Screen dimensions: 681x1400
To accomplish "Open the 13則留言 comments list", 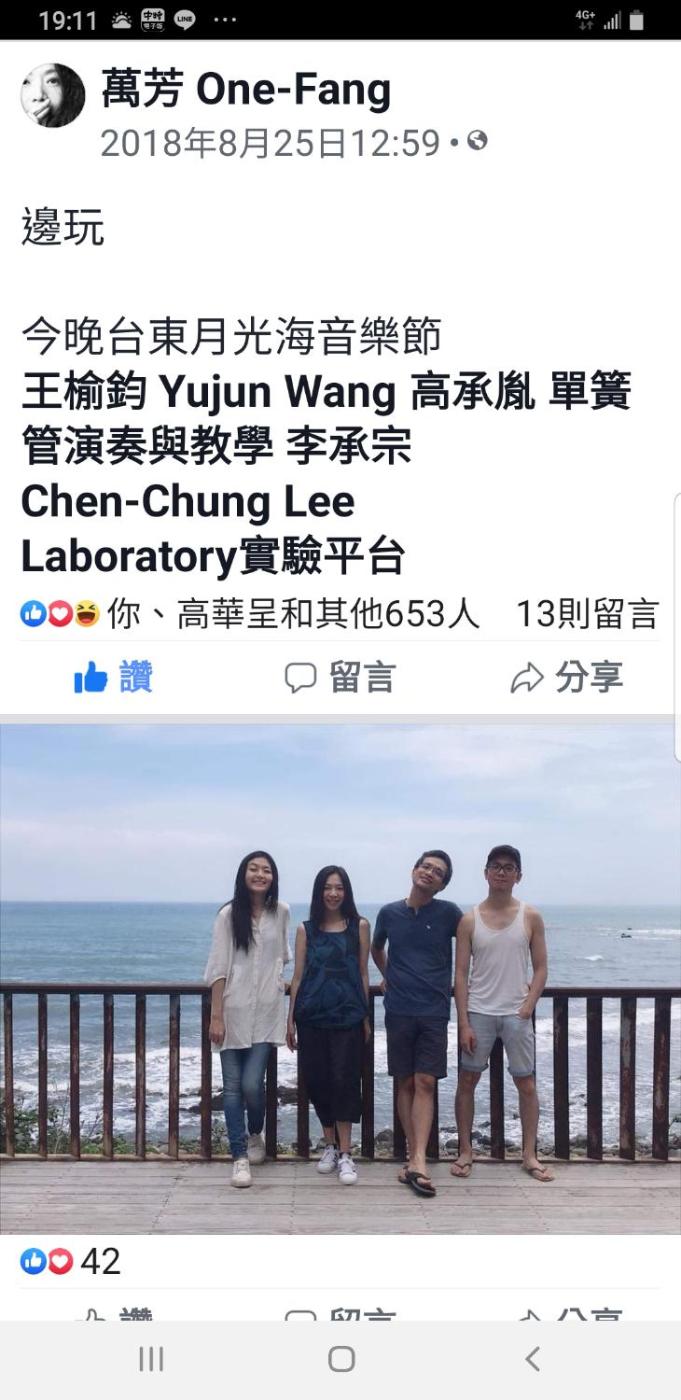I will click(x=586, y=614).
